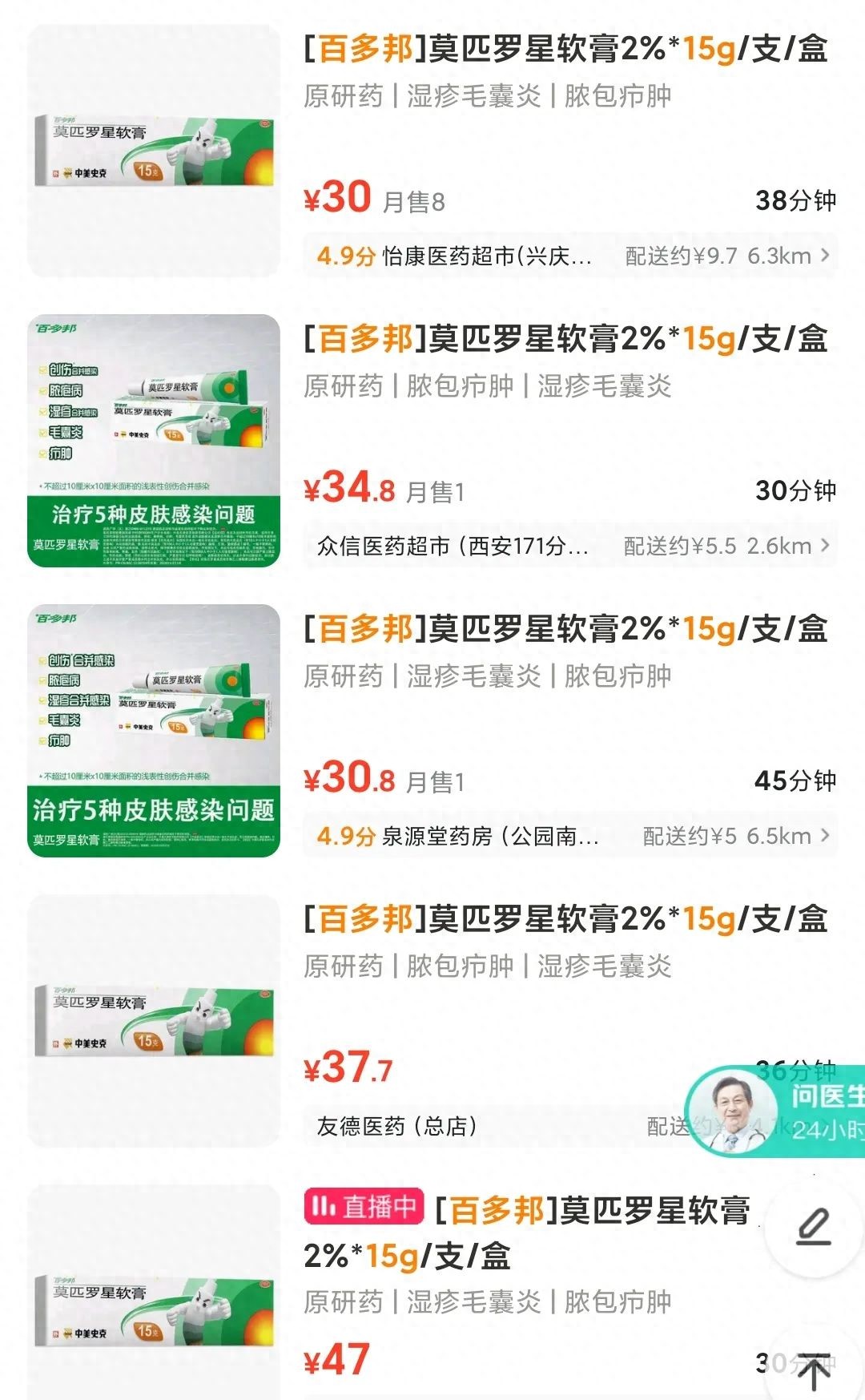Visit the 众信医药超市 store row
This screenshot has height=1400, width=865.
coord(569,547)
